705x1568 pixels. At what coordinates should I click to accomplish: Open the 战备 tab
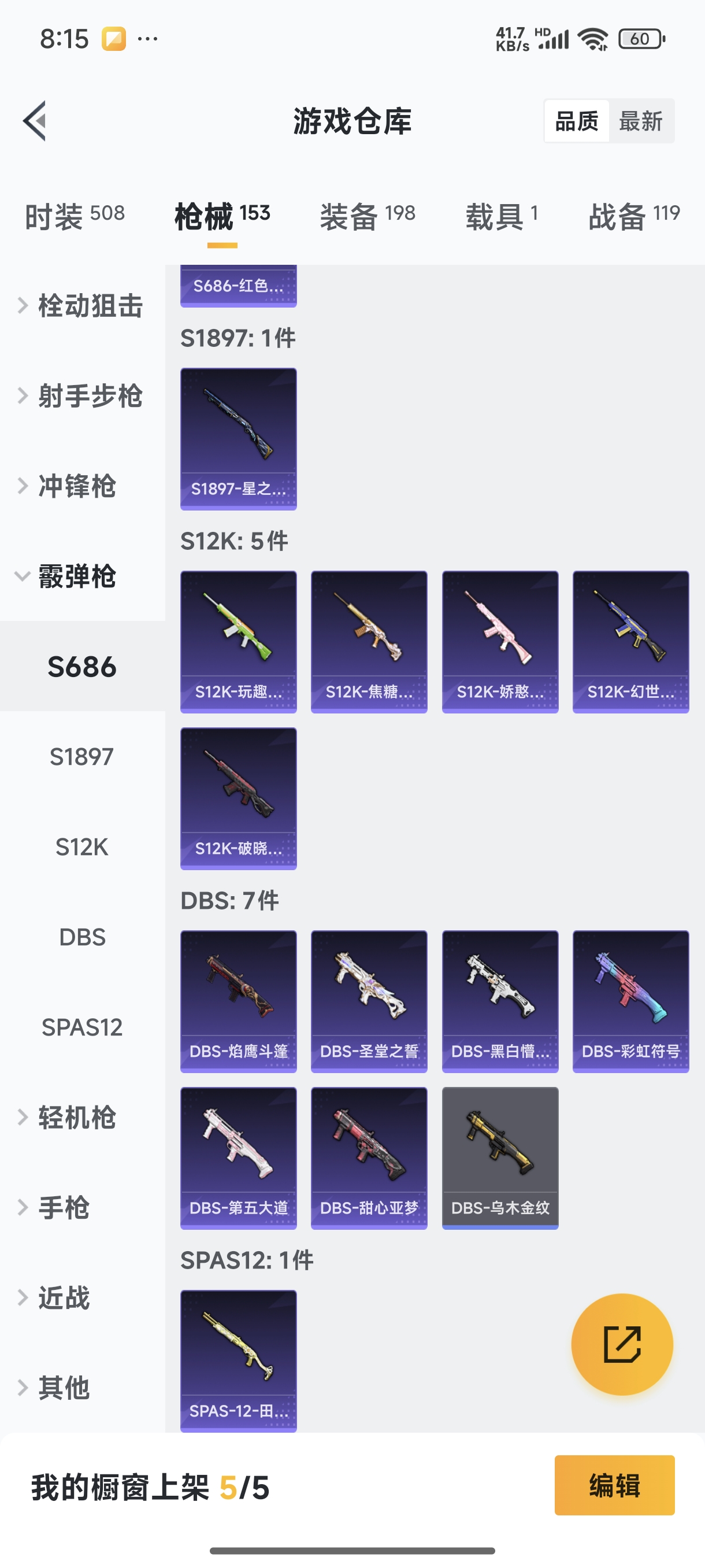coord(634,216)
